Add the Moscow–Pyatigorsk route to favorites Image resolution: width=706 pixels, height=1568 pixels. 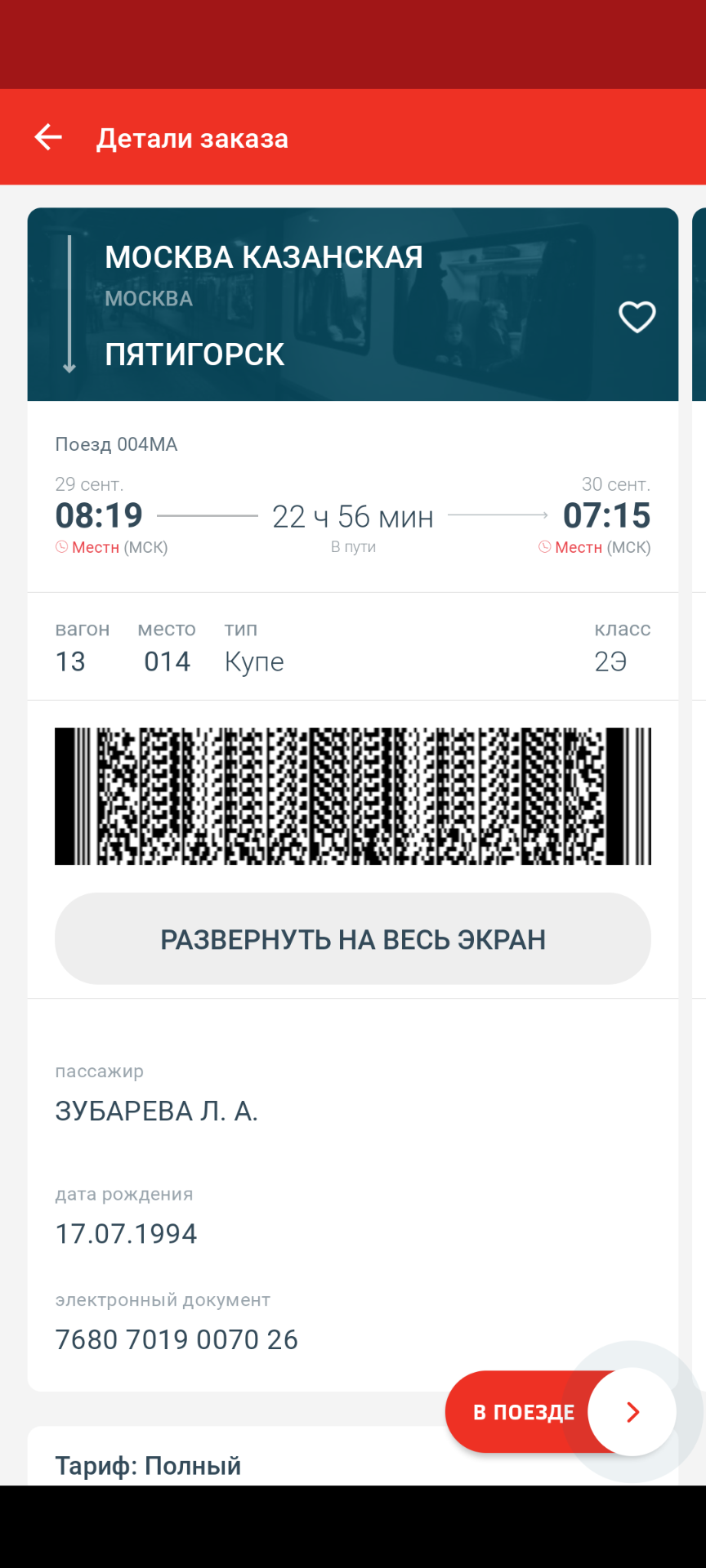click(637, 317)
